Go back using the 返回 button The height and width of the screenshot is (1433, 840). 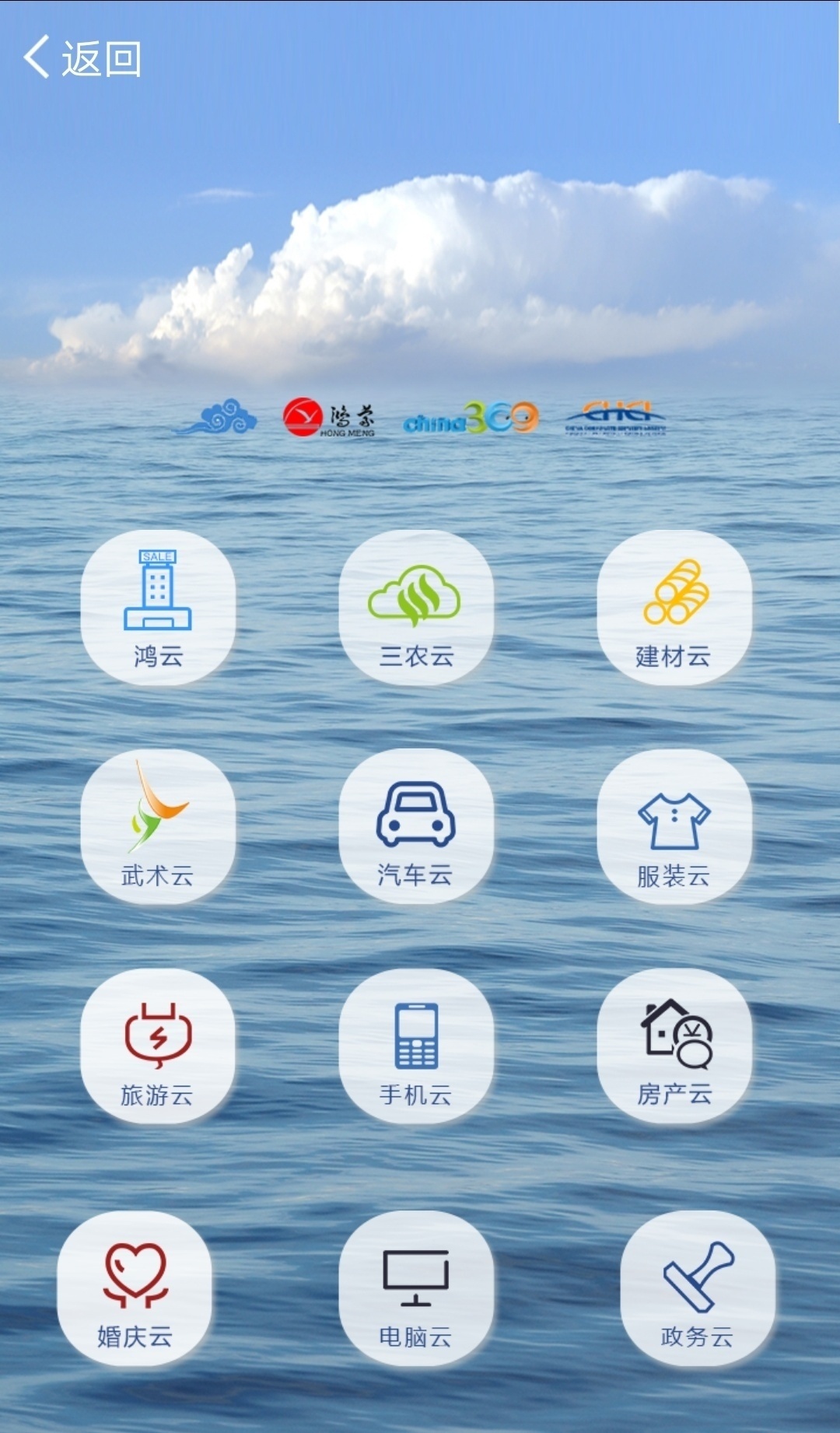tap(82, 58)
